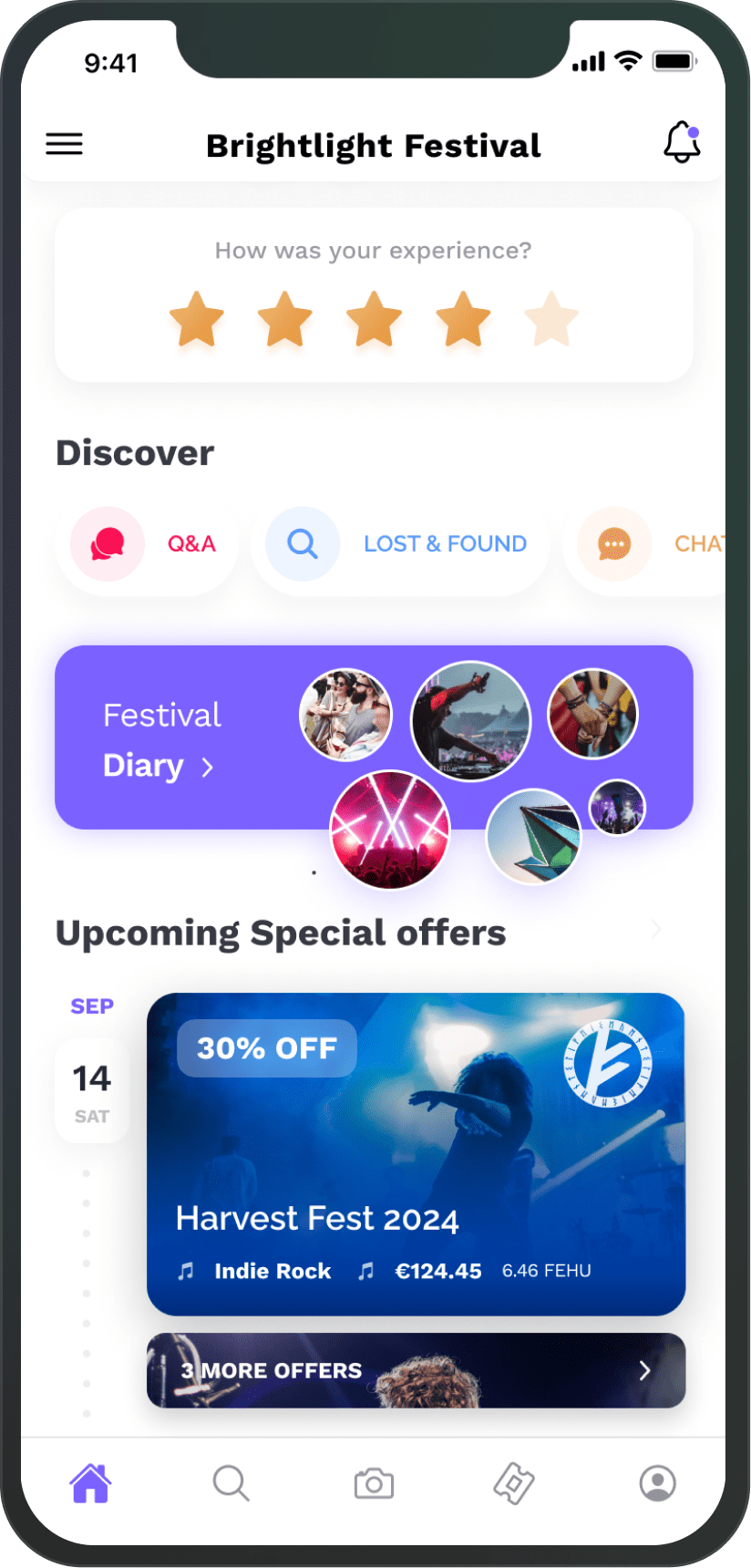
Task: Open the hamburger menu
Action: click(65, 144)
